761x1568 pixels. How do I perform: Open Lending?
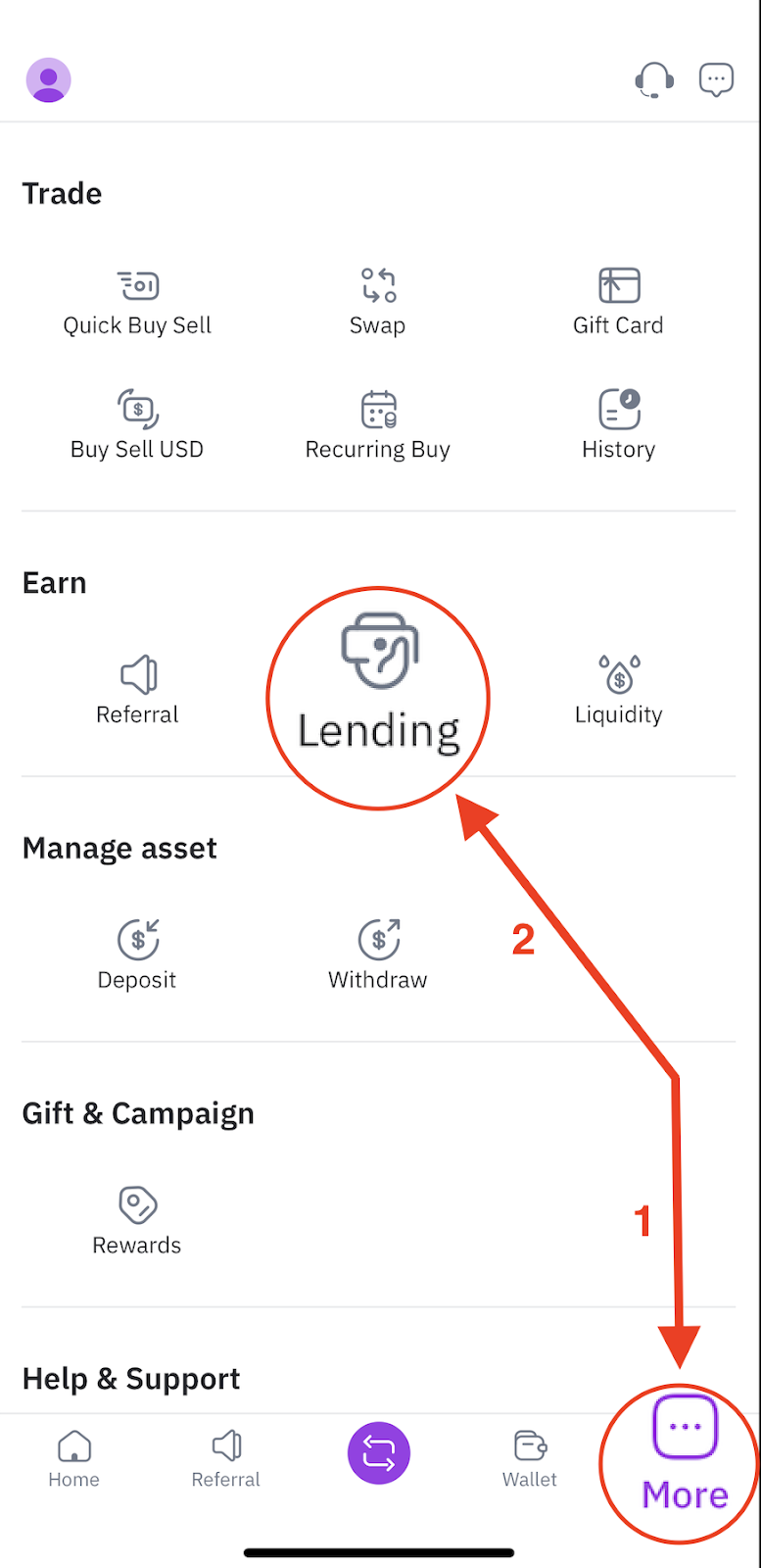pyautogui.click(x=379, y=686)
